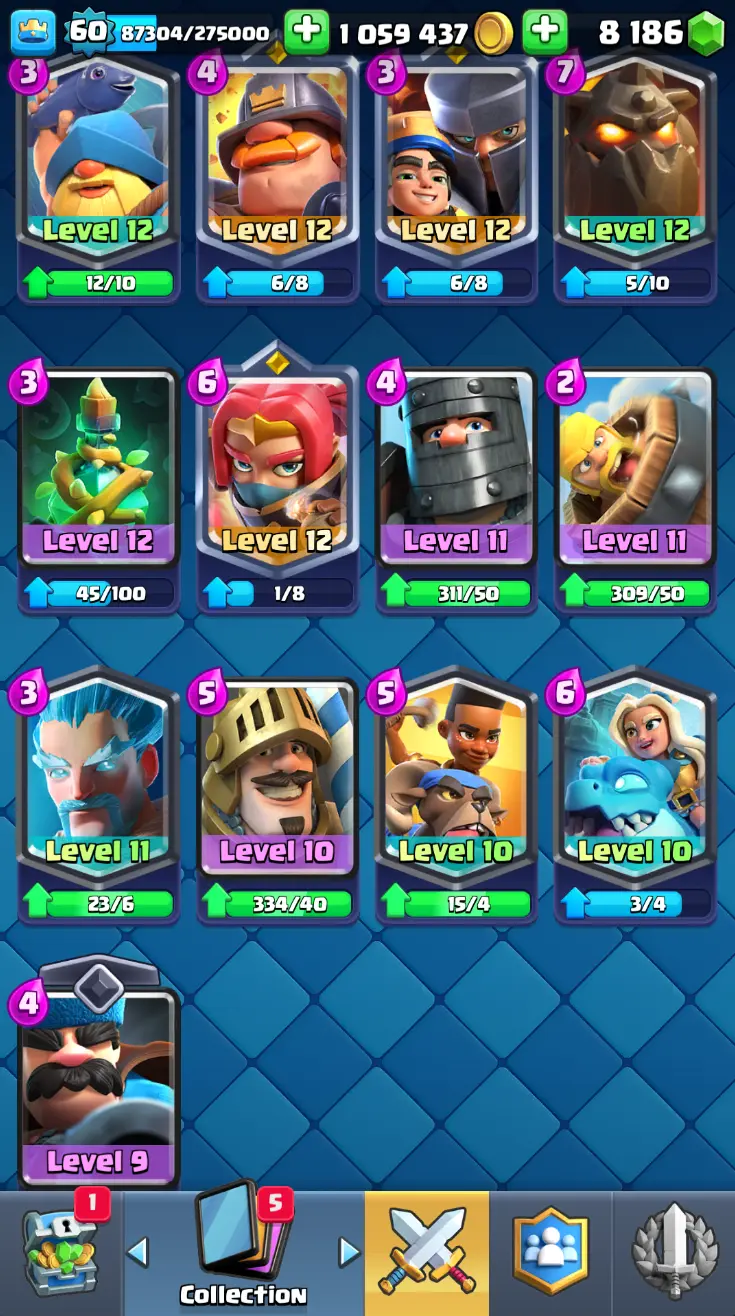735x1316 pixels.
Task: Tap the right arrow beside Collection
Action: pyautogui.click(x=348, y=1250)
